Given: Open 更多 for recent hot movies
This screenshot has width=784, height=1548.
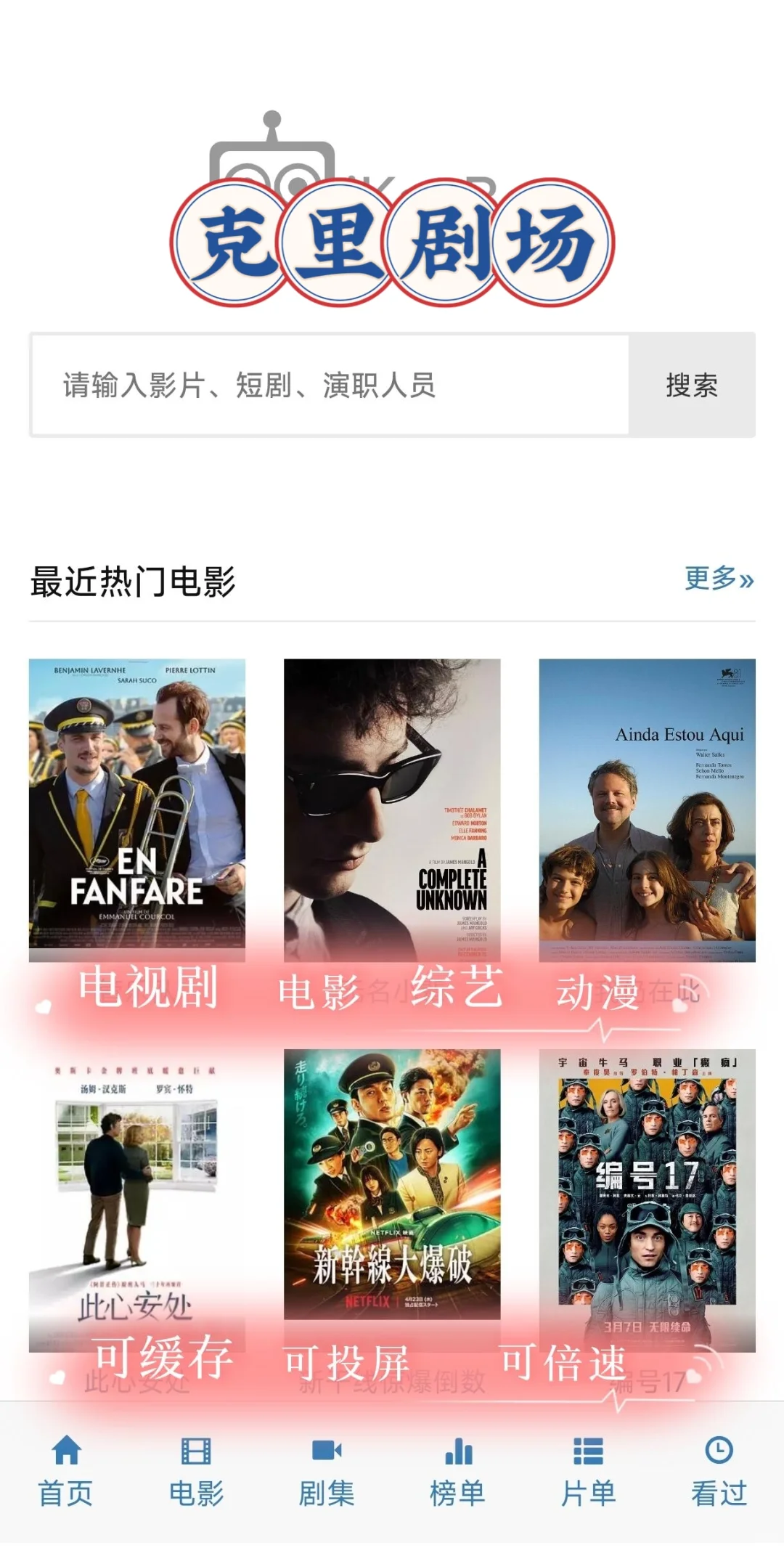Looking at the screenshot, I should 719,579.
